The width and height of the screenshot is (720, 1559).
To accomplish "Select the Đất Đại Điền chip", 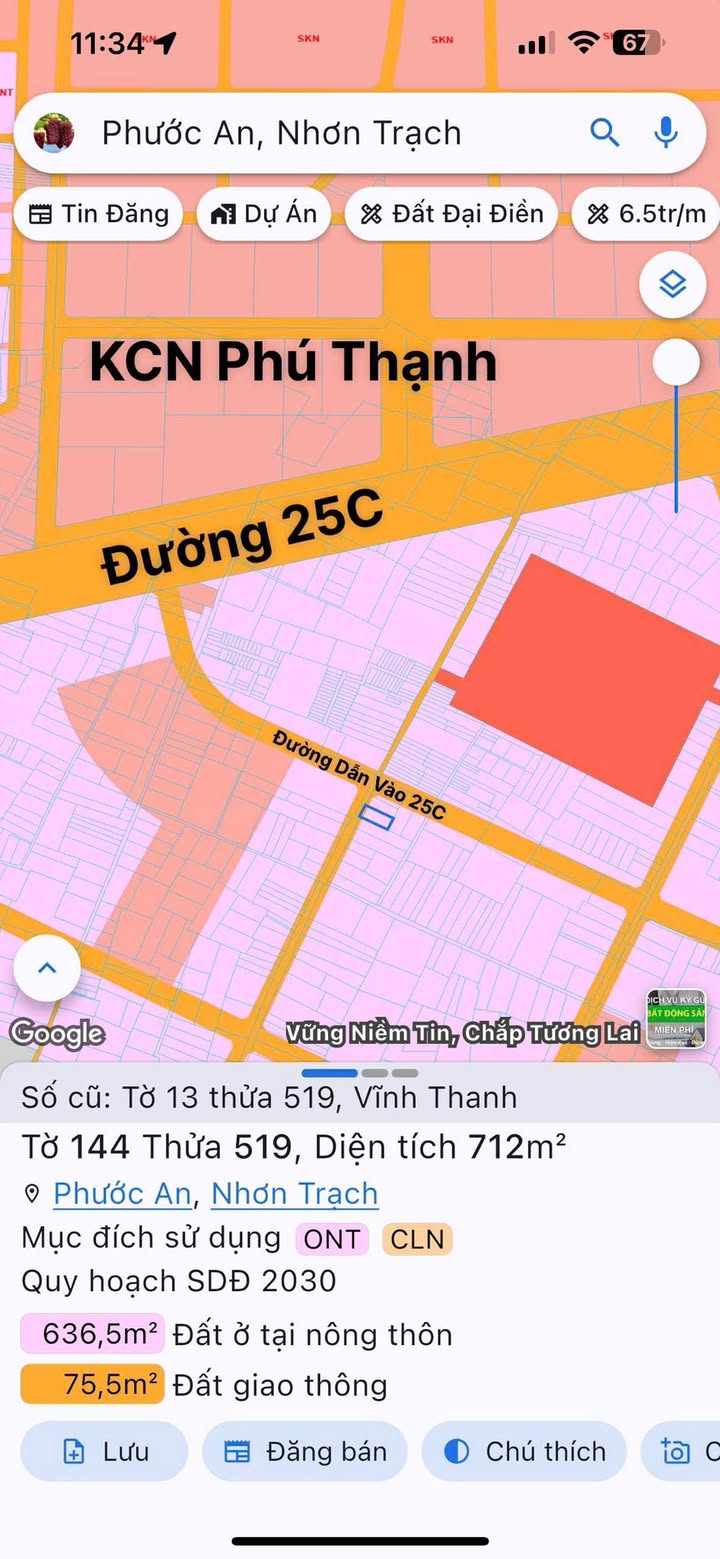I will [451, 214].
